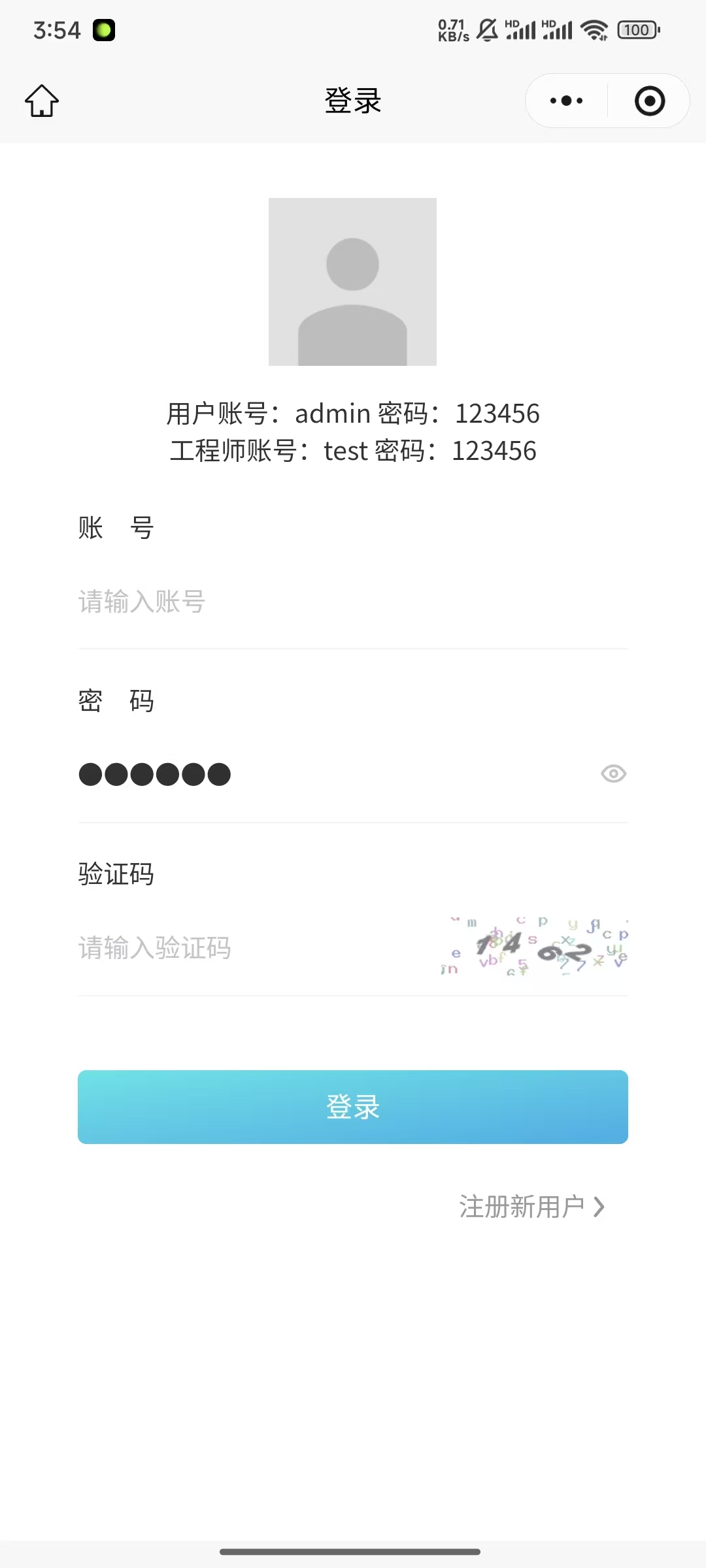Refresh the captcha image
The image size is (706, 1568).
pos(535,947)
